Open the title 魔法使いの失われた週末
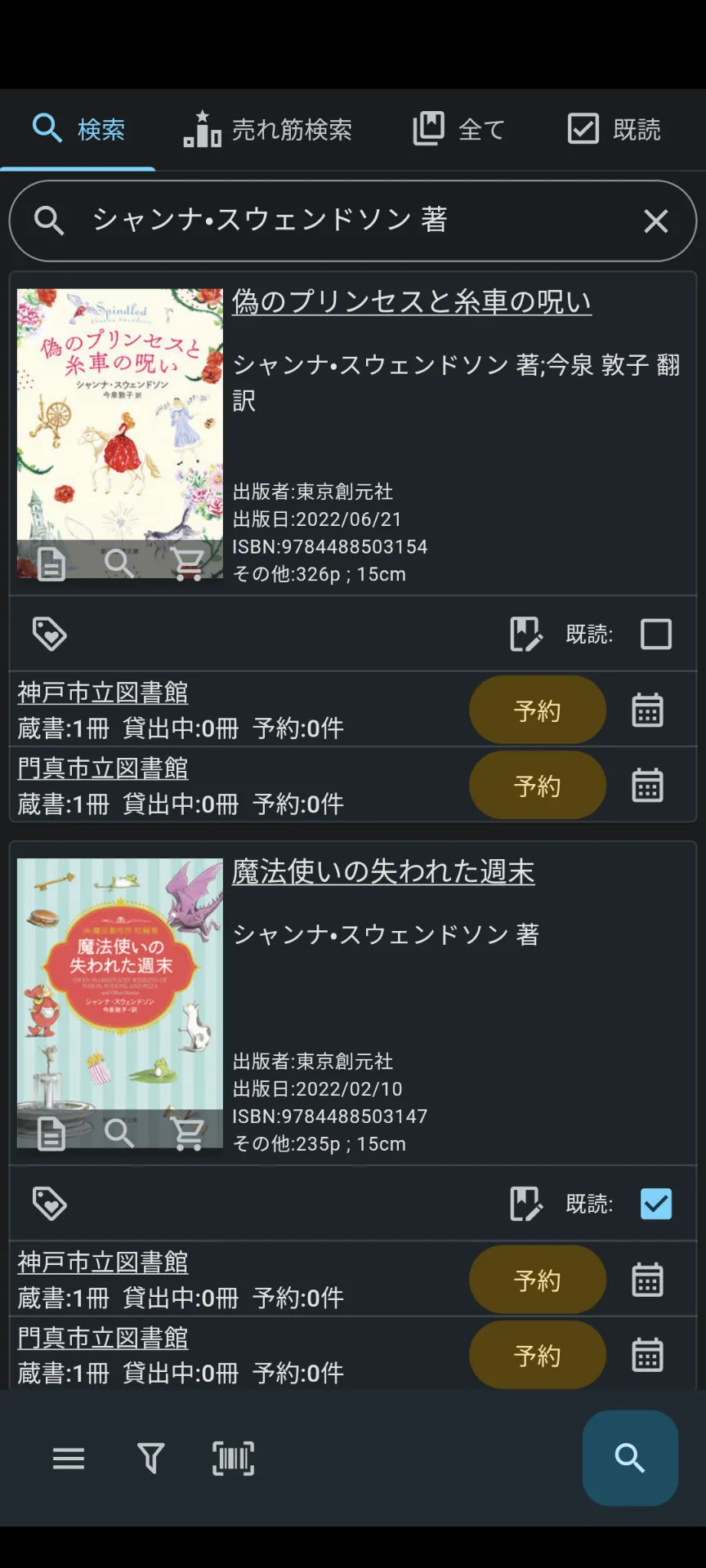 pyautogui.click(x=383, y=871)
